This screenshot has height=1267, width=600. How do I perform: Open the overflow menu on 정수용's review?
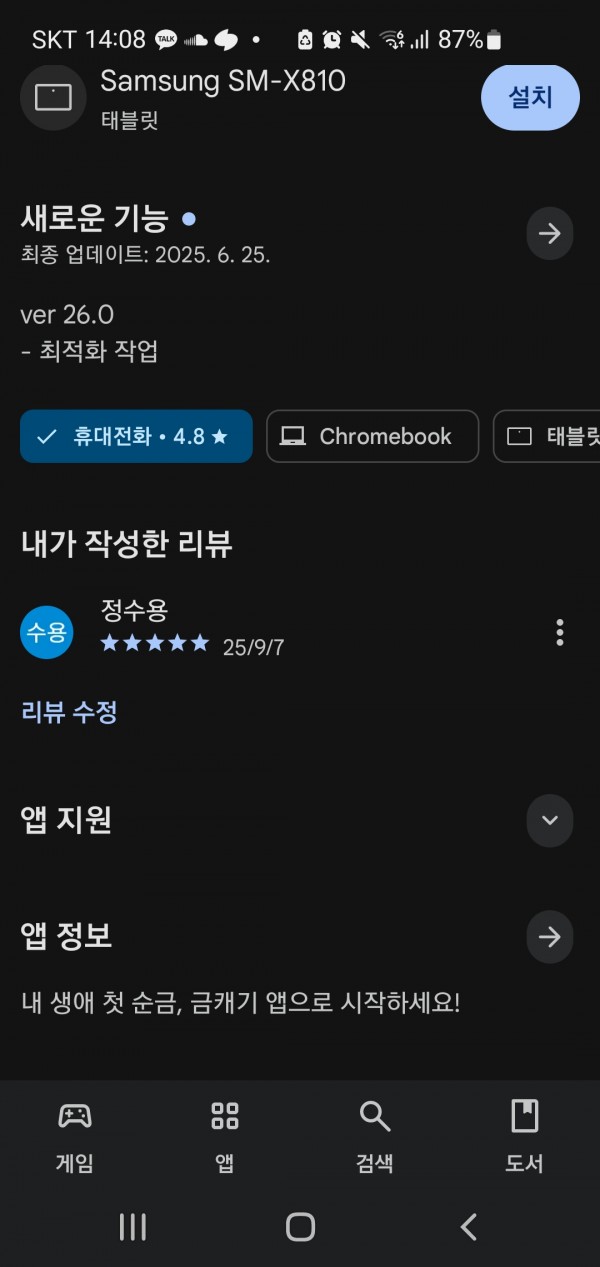pyautogui.click(x=559, y=632)
